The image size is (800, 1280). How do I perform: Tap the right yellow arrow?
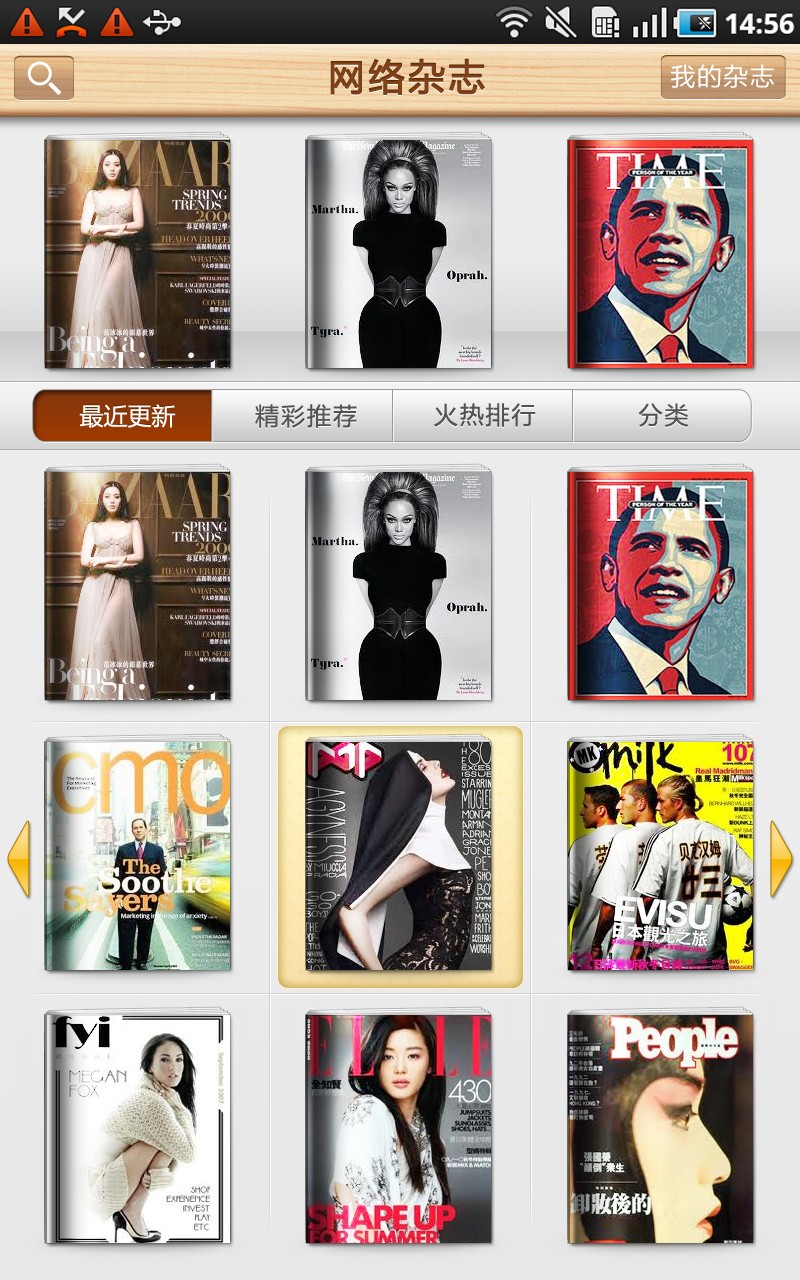781,858
